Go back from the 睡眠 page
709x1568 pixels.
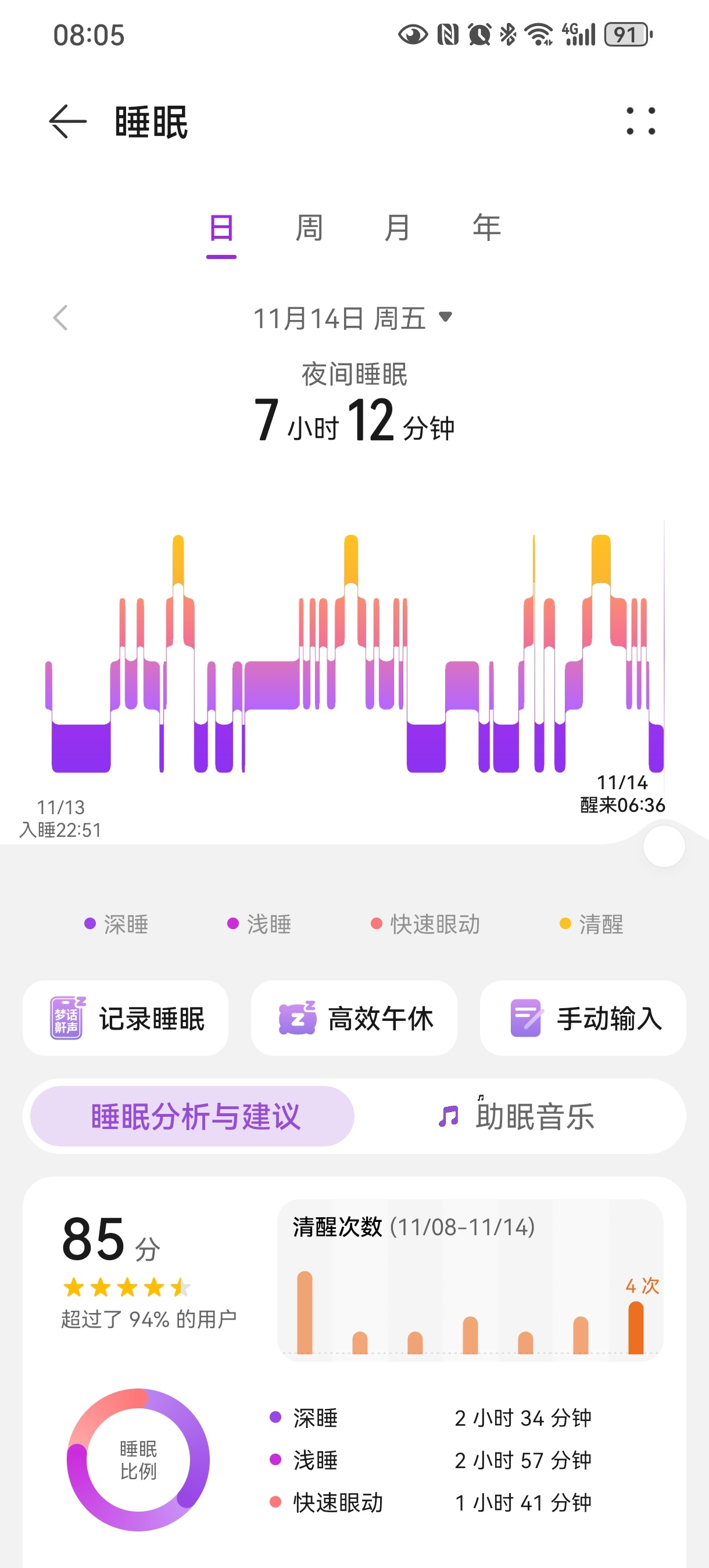pyautogui.click(x=67, y=122)
